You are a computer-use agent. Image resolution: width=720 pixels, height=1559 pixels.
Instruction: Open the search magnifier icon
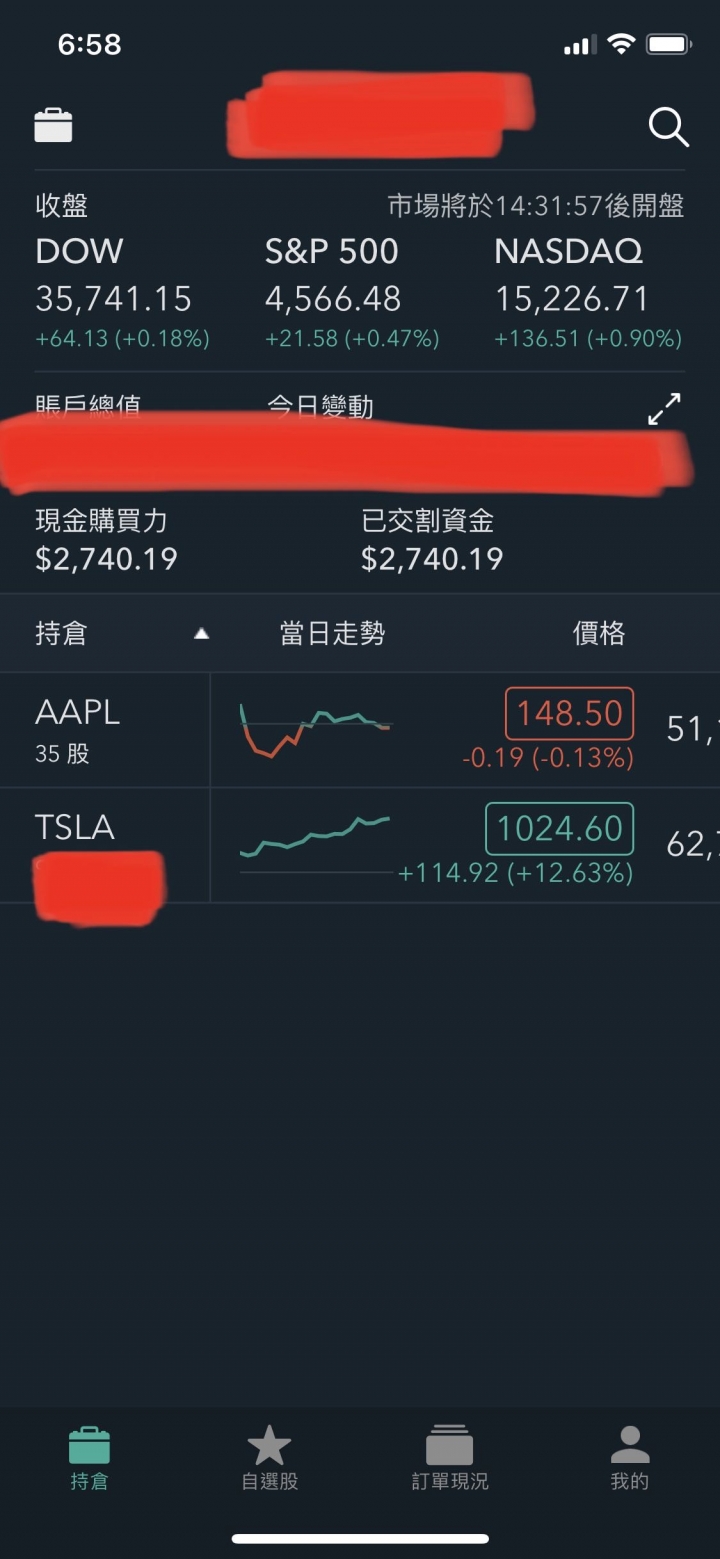tap(668, 128)
